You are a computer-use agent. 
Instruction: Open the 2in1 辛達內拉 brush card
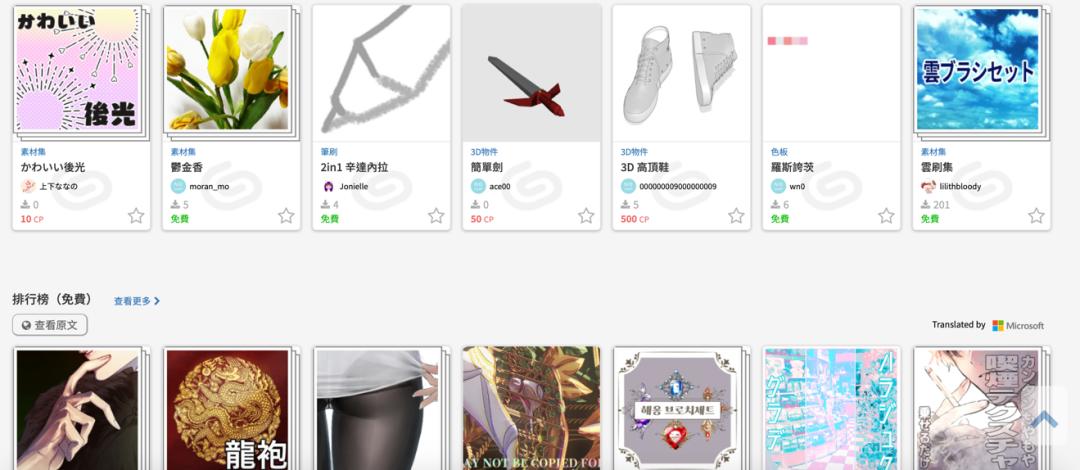coord(380,72)
